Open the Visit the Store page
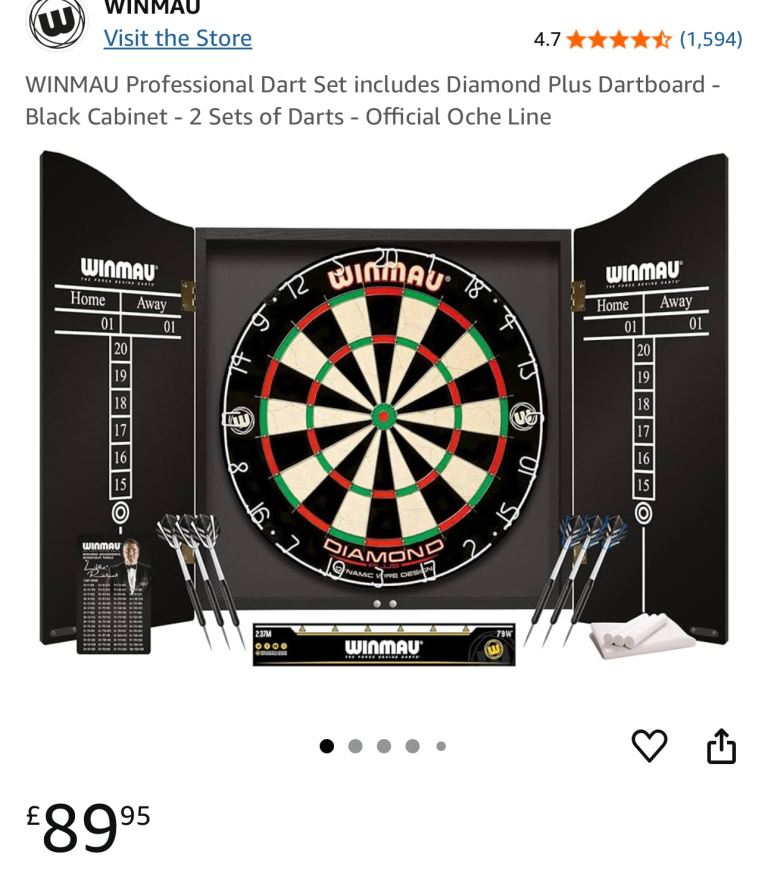768x879 pixels. [x=178, y=38]
